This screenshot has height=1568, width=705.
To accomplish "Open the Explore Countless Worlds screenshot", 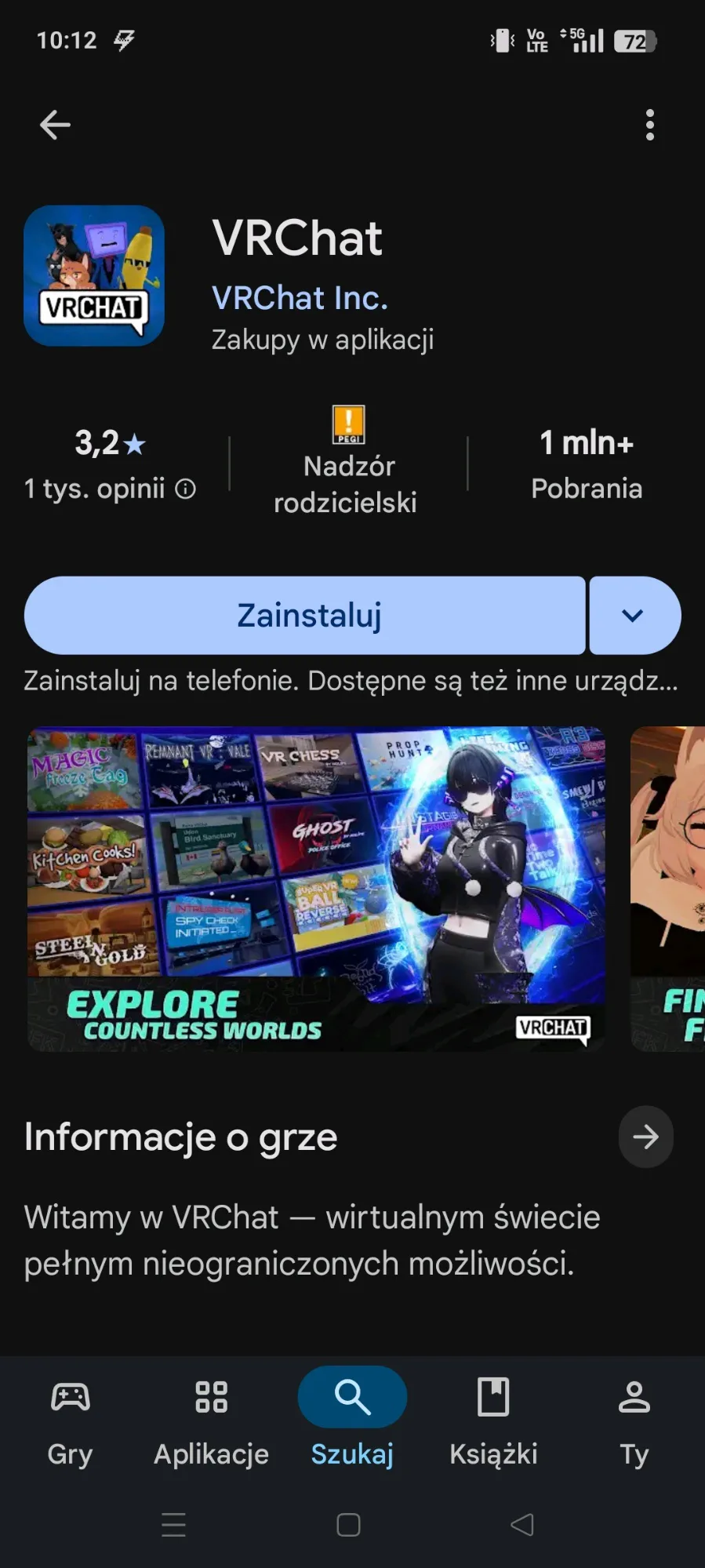I will [316, 889].
